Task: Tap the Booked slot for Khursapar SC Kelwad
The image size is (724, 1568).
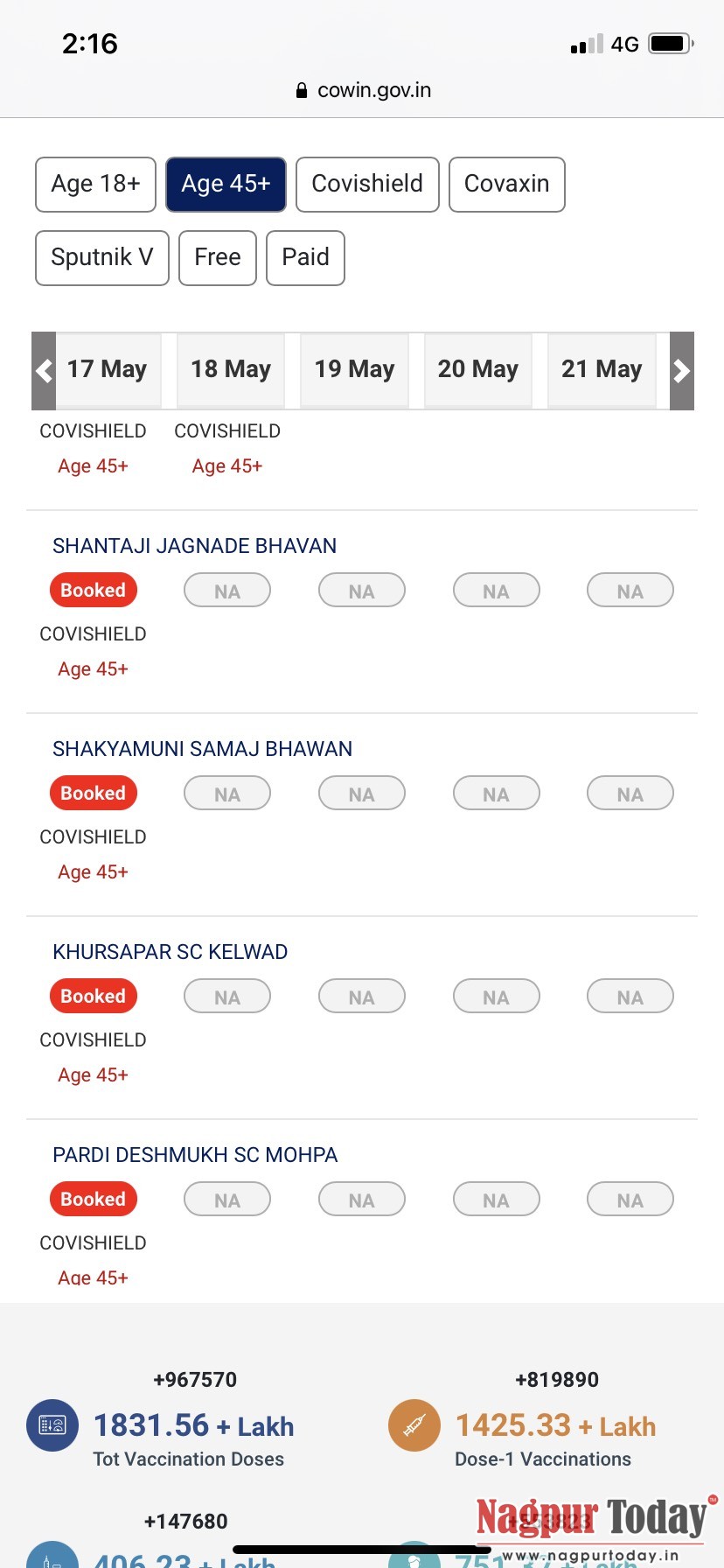Action: [93, 996]
